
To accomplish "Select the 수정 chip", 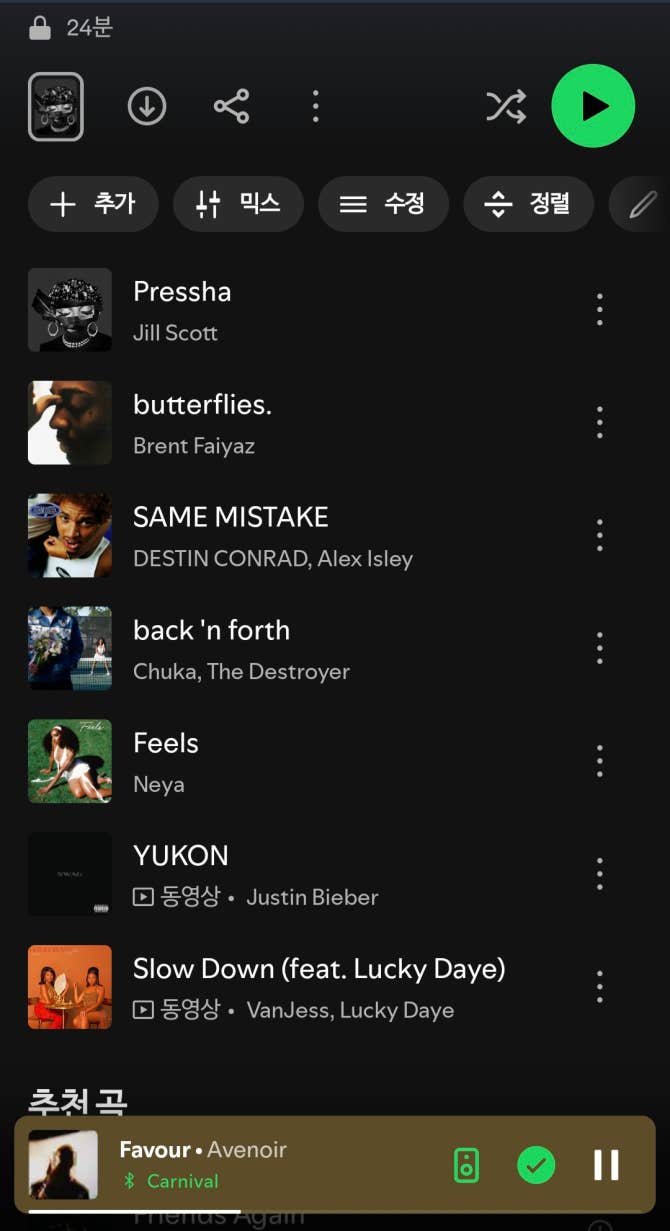I will [x=383, y=204].
